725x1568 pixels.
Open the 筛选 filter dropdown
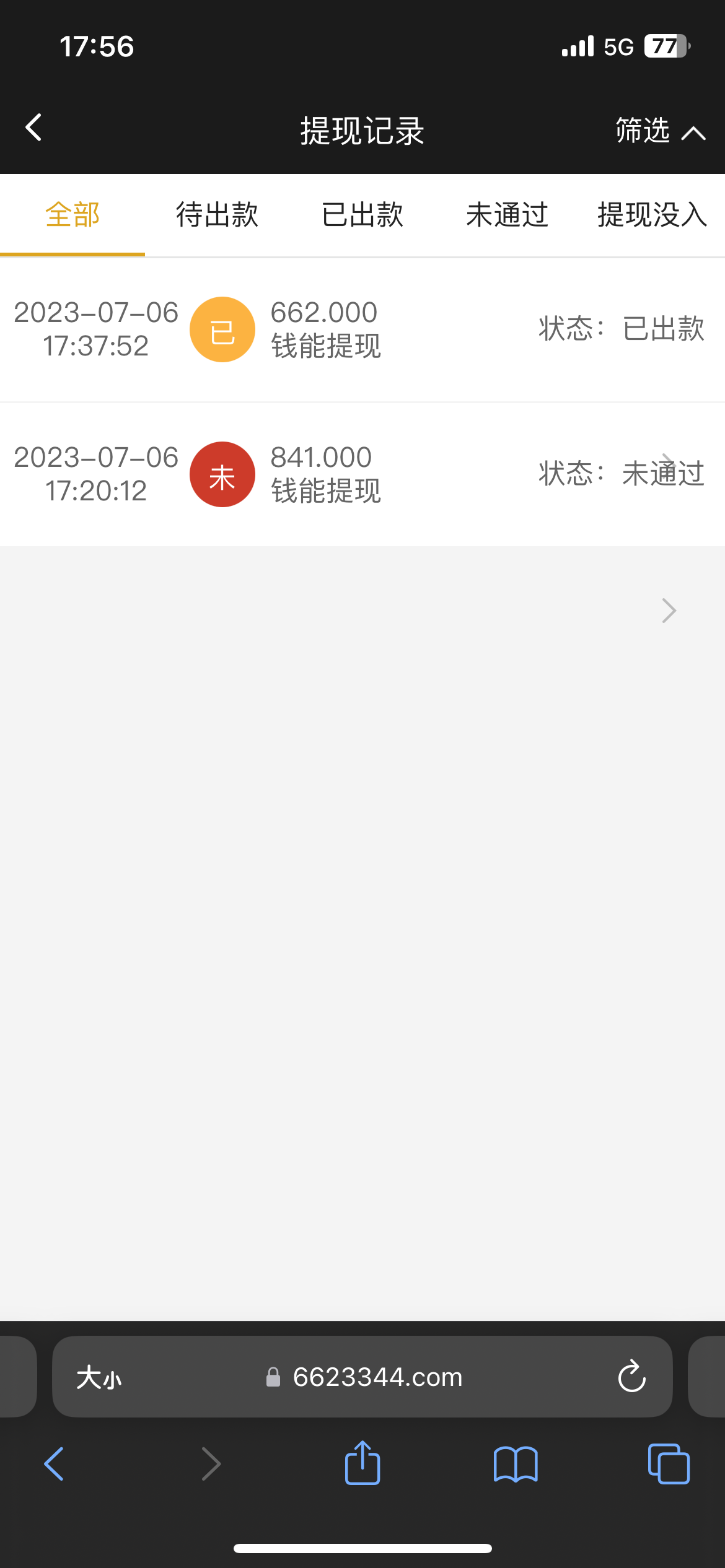(659, 131)
